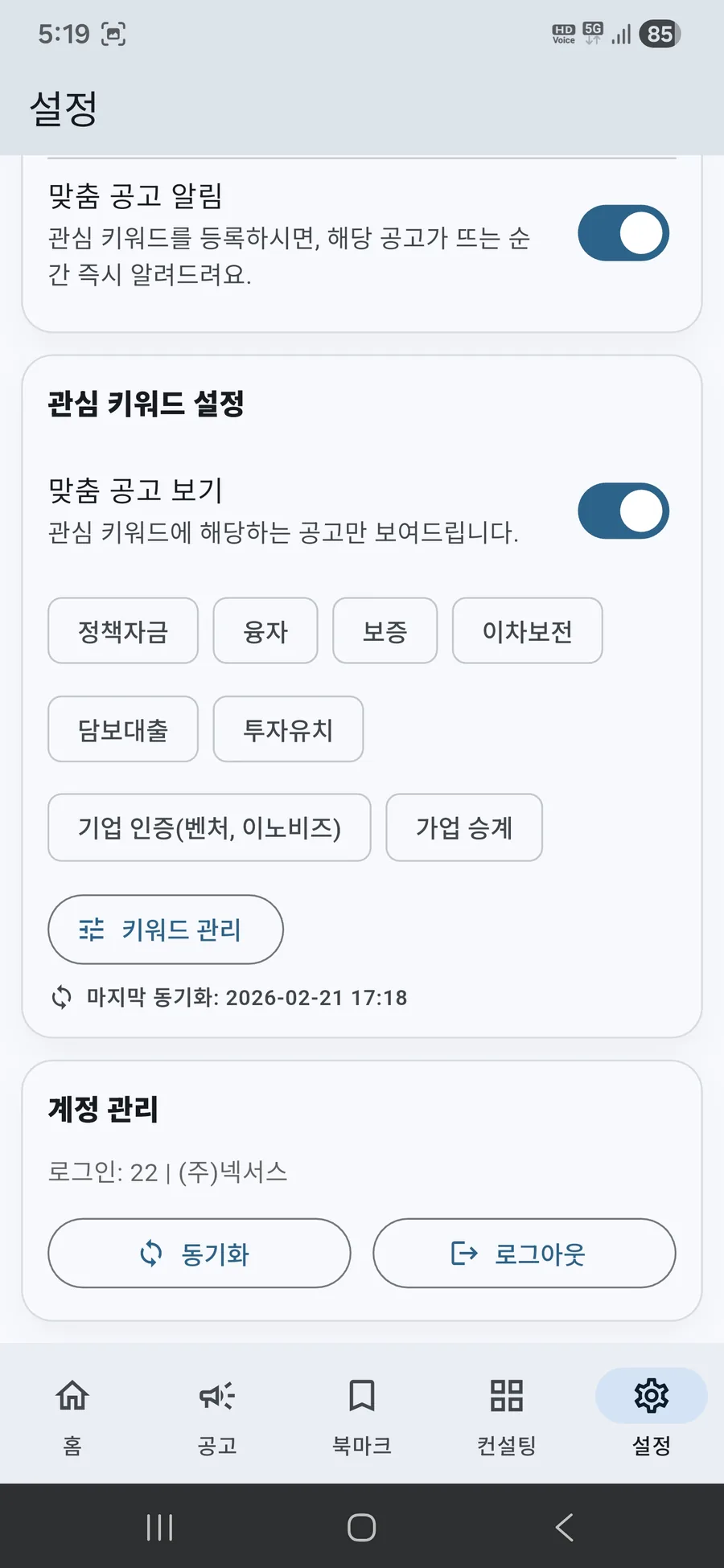Select the 보증 keyword chip
The width and height of the screenshot is (724, 1568).
pyautogui.click(x=385, y=631)
